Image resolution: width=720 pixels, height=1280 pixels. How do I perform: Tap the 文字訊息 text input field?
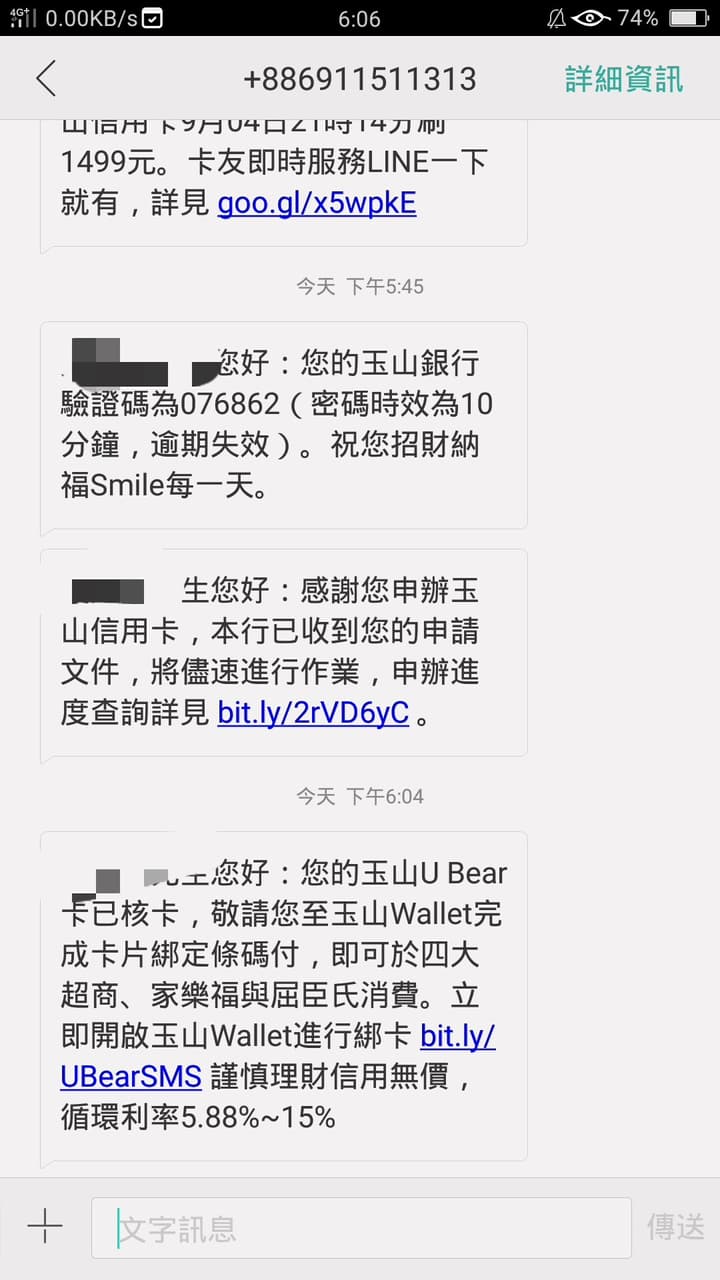[360, 1226]
